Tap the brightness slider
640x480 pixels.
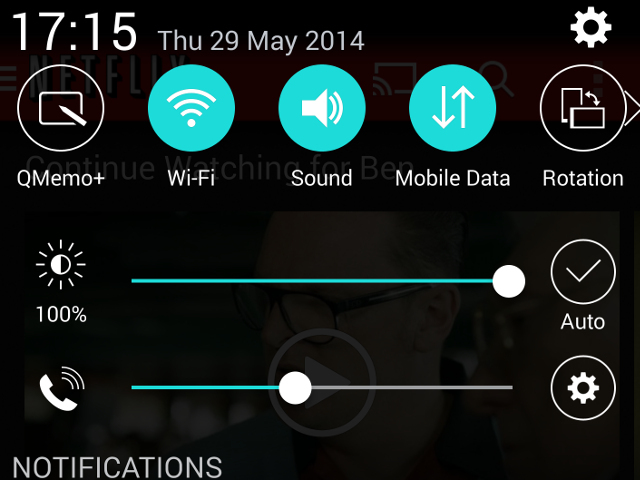coord(320,282)
